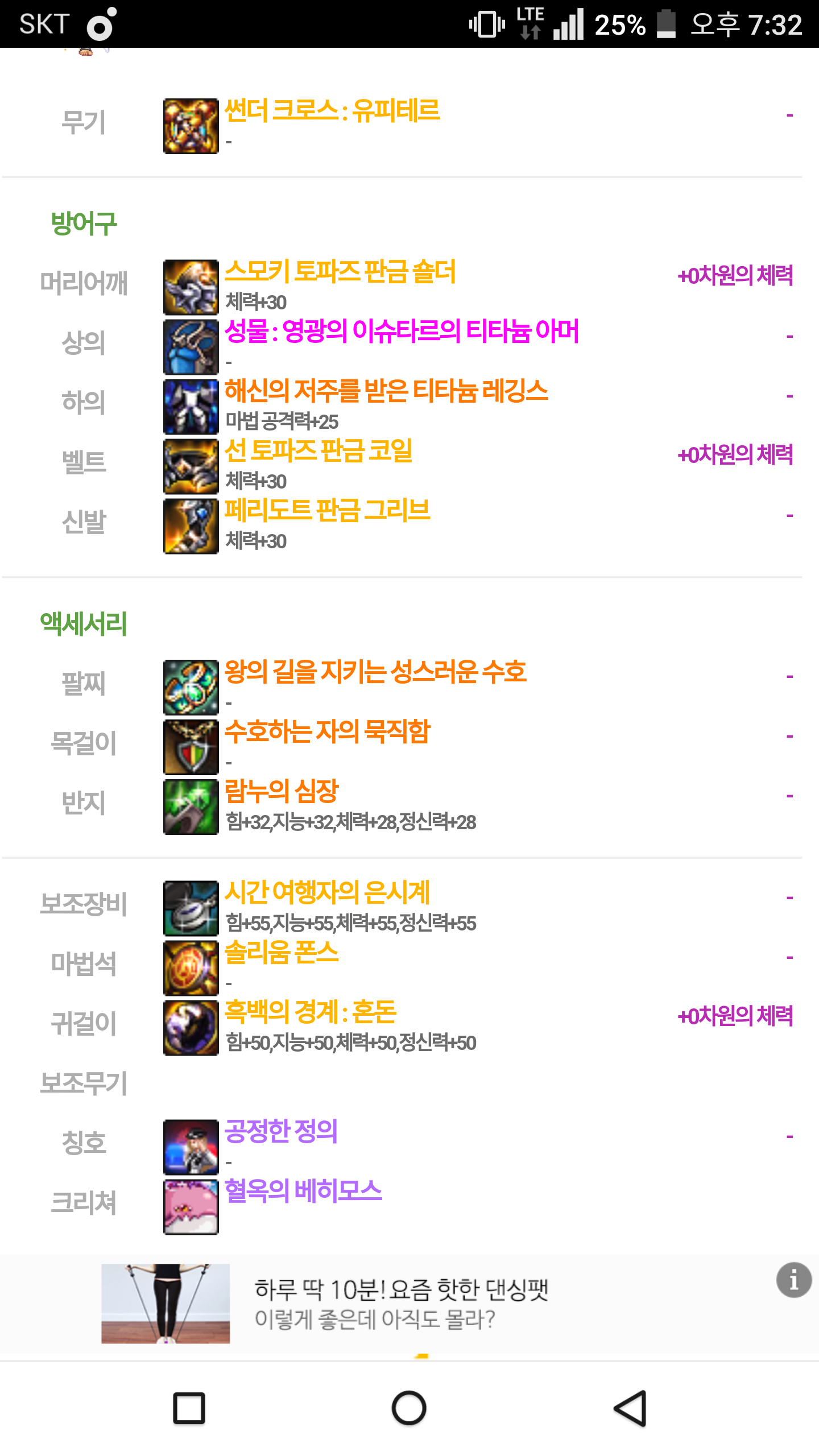The width and height of the screenshot is (819, 1456).
Task: Go back with system back button
Action: (x=630, y=1408)
